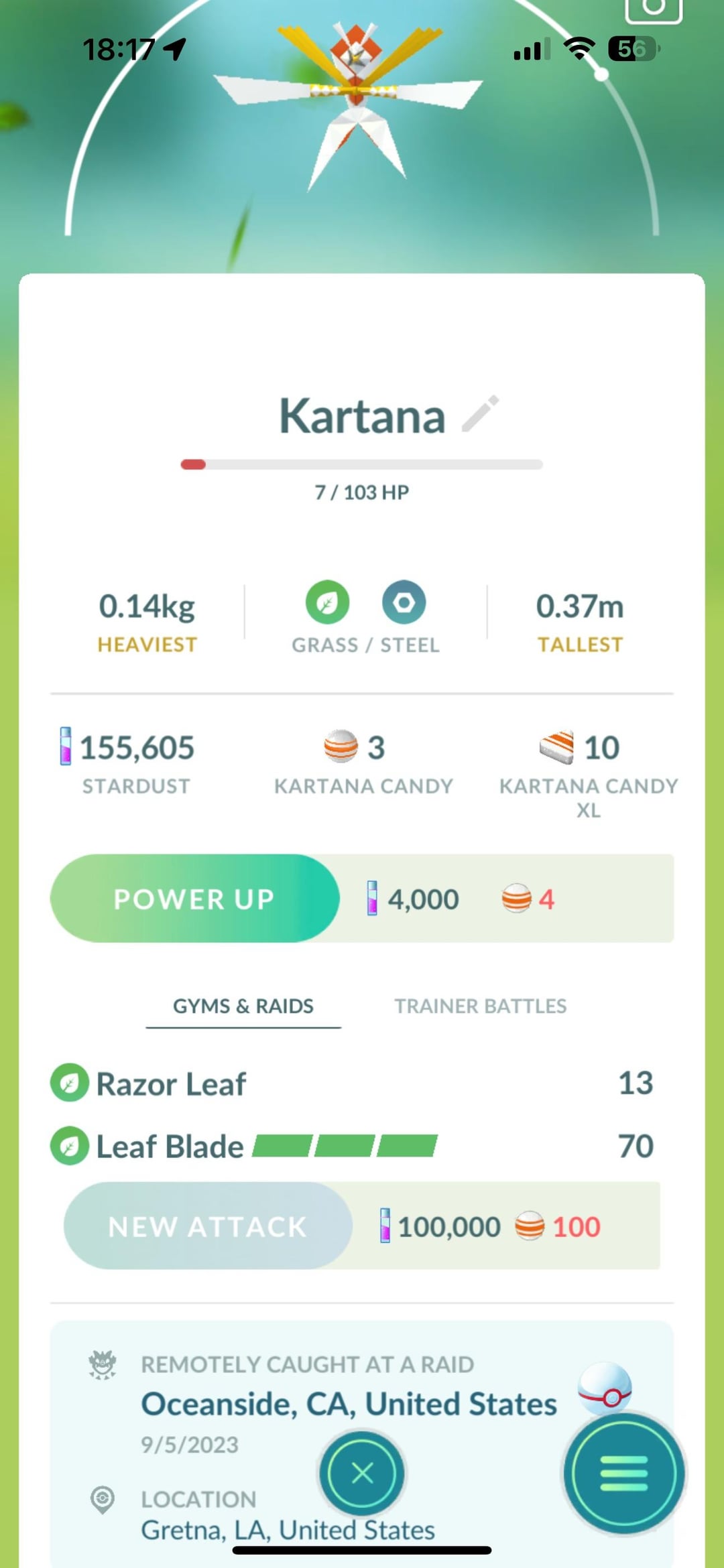Screen dimensions: 724x1568
Task: Edit Kartana's nickname with the pencil icon
Action: tap(481, 413)
